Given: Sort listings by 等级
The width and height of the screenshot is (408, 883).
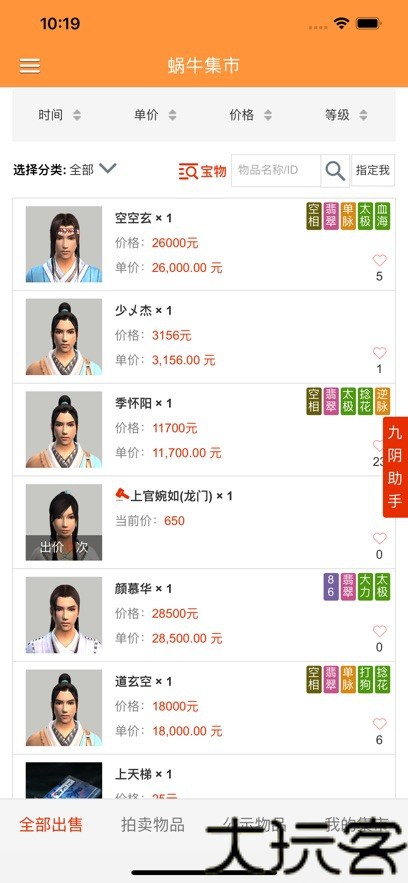Looking at the screenshot, I should pyautogui.click(x=347, y=115).
